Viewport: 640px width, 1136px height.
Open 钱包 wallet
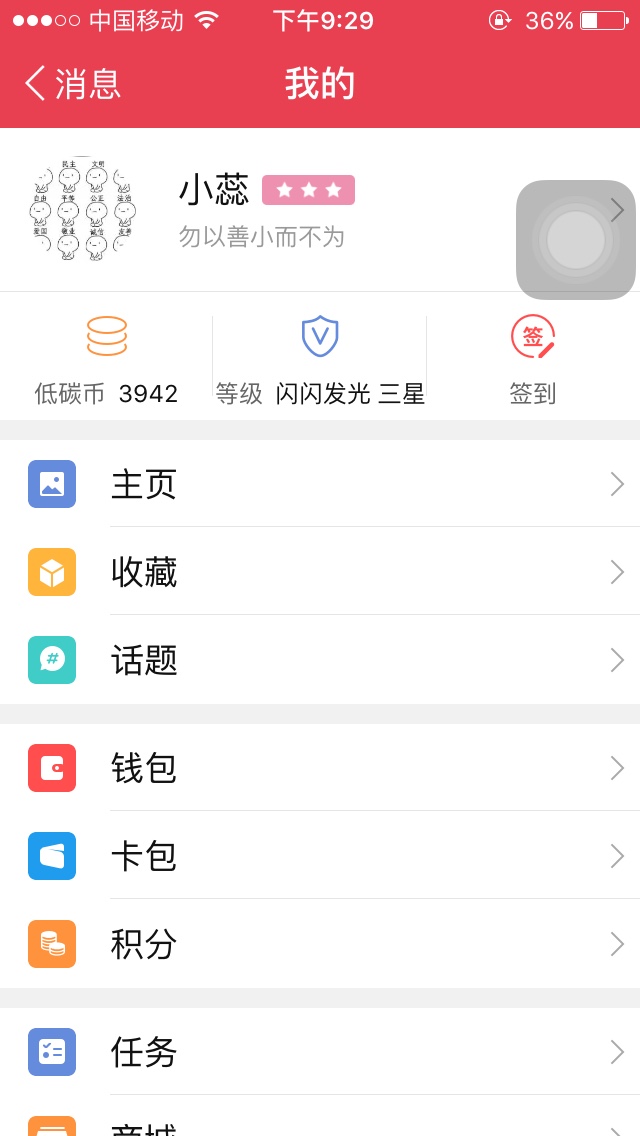pos(320,768)
